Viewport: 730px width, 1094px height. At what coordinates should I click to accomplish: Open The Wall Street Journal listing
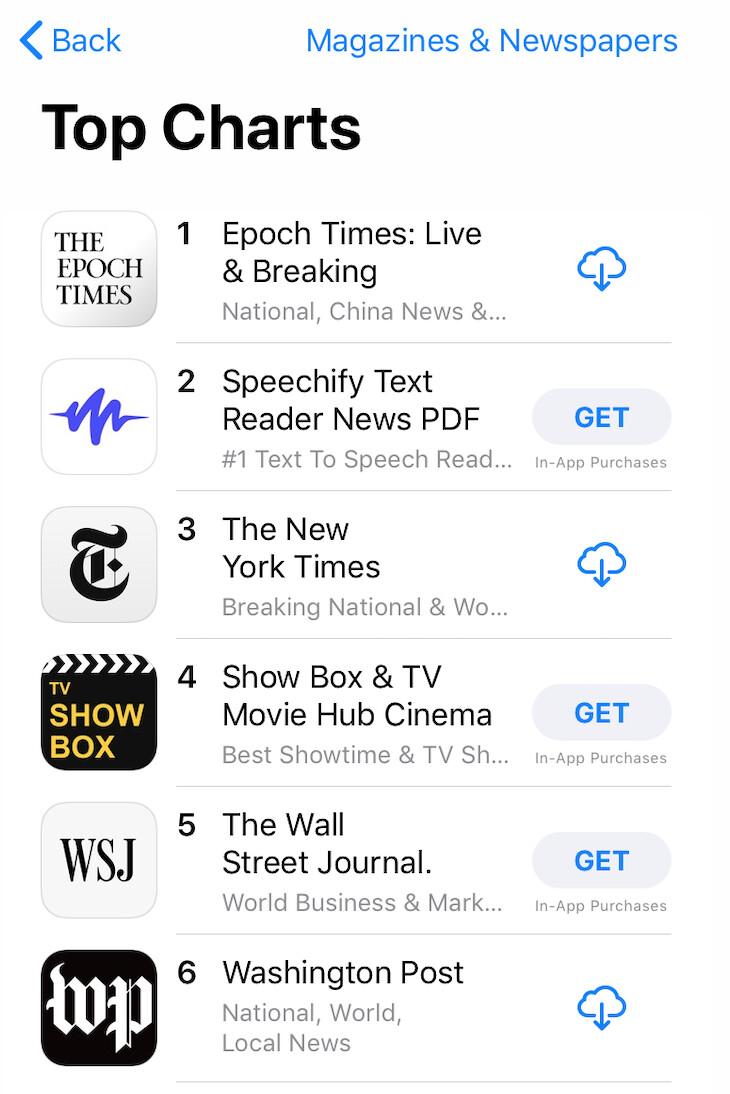tap(326, 844)
